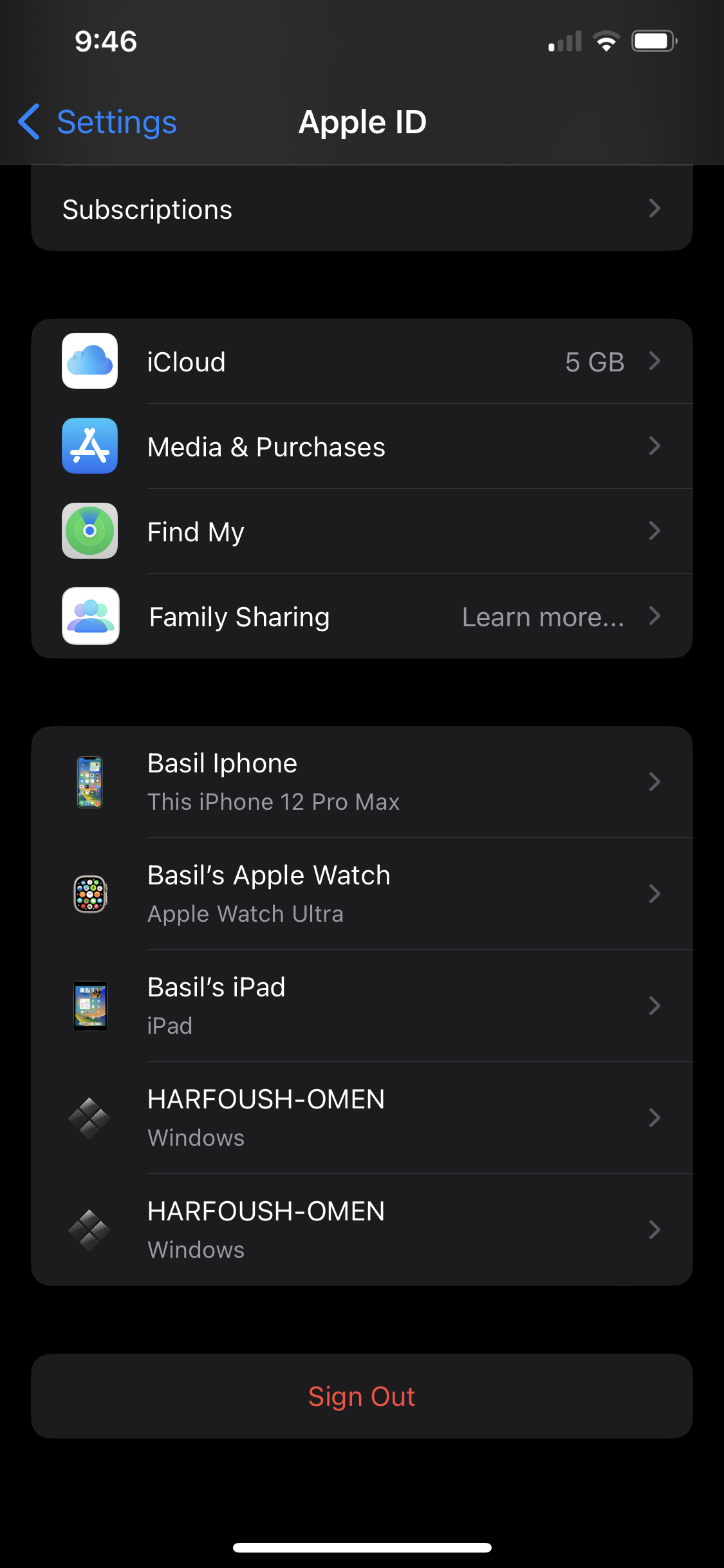The width and height of the screenshot is (724, 1568).
Task: Select the Find My icon
Action: coord(89,531)
